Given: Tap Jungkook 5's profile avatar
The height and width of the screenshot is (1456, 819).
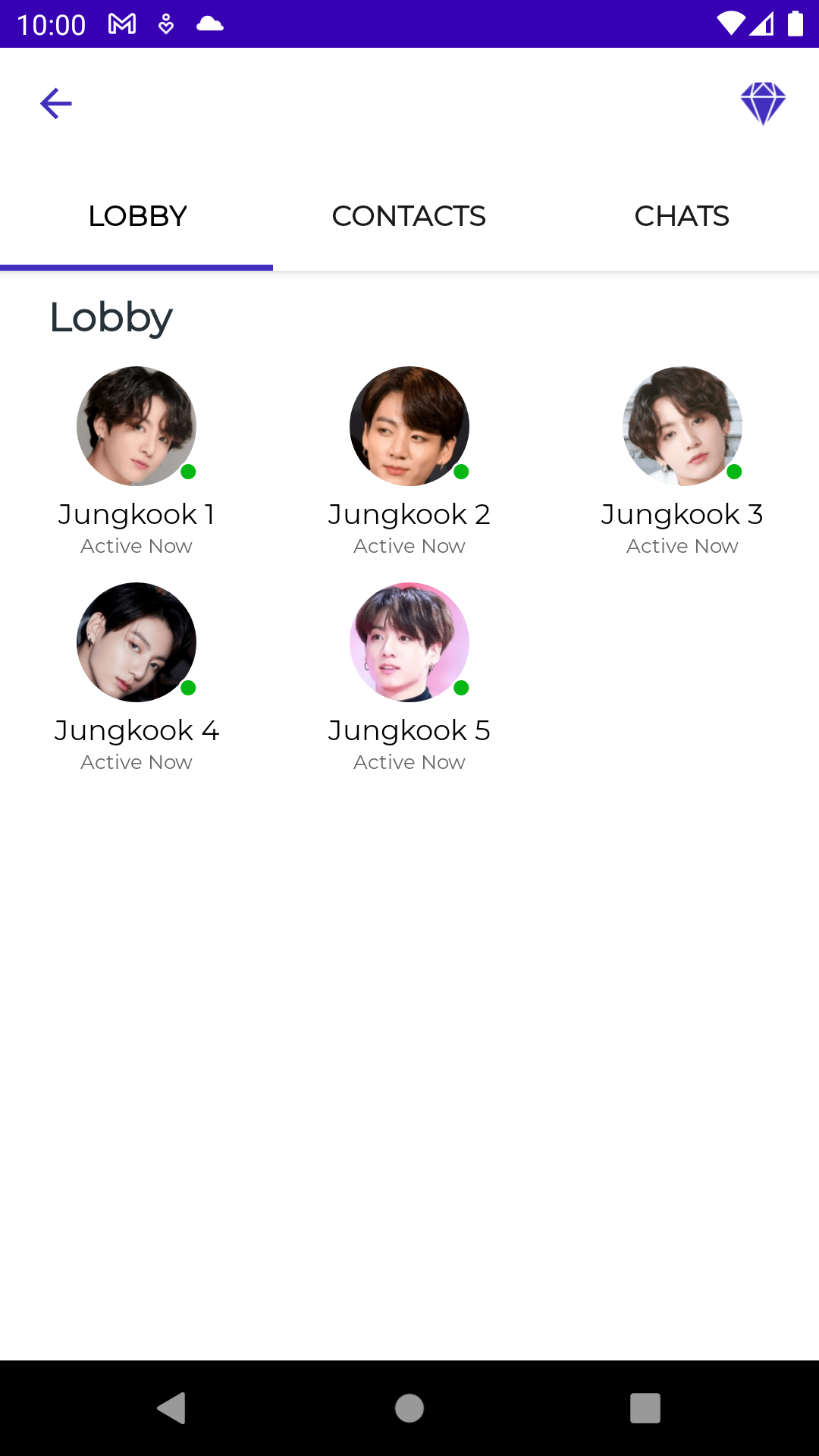Looking at the screenshot, I should [x=409, y=642].
